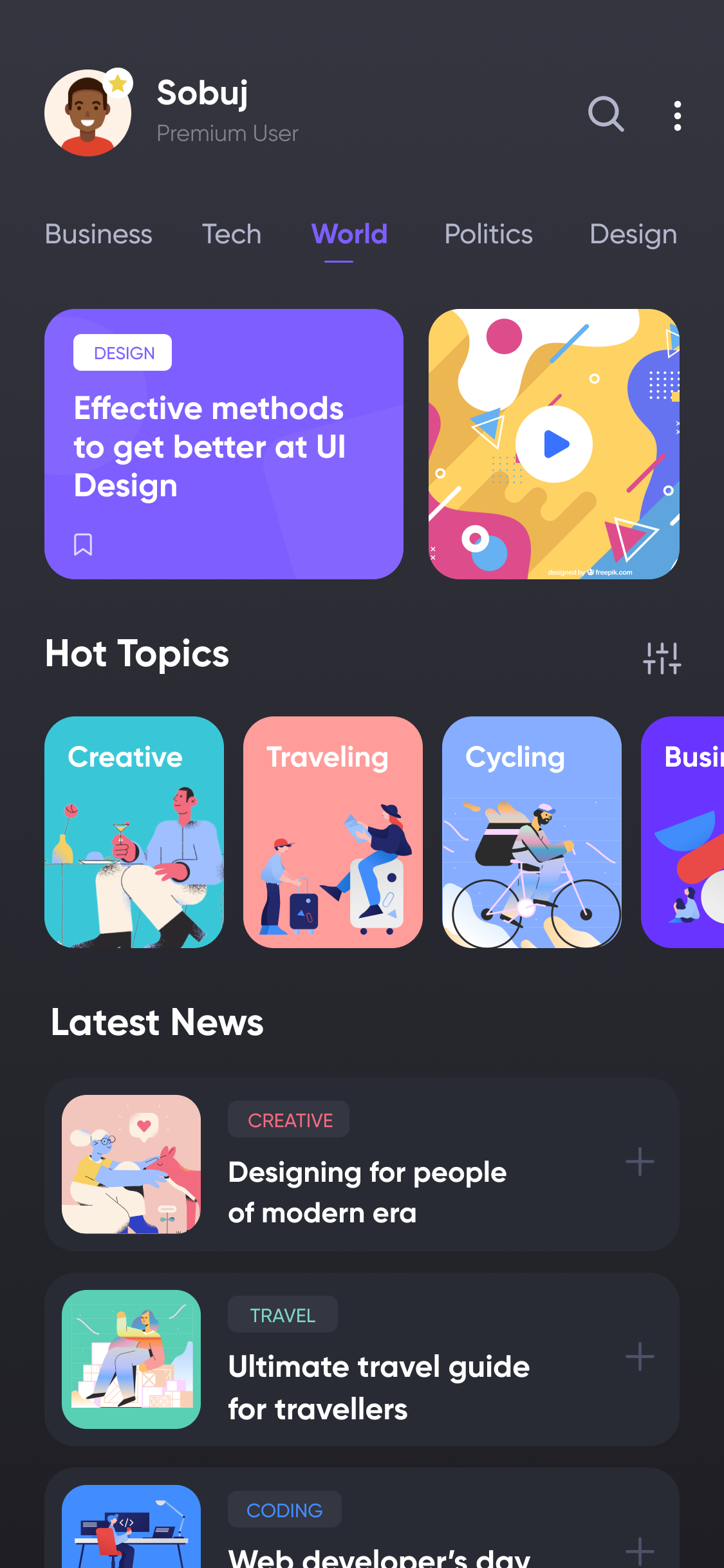Viewport: 724px width, 1568px height.
Task: Open Sobuj's profile picture
Action: (x=88, y=113)
